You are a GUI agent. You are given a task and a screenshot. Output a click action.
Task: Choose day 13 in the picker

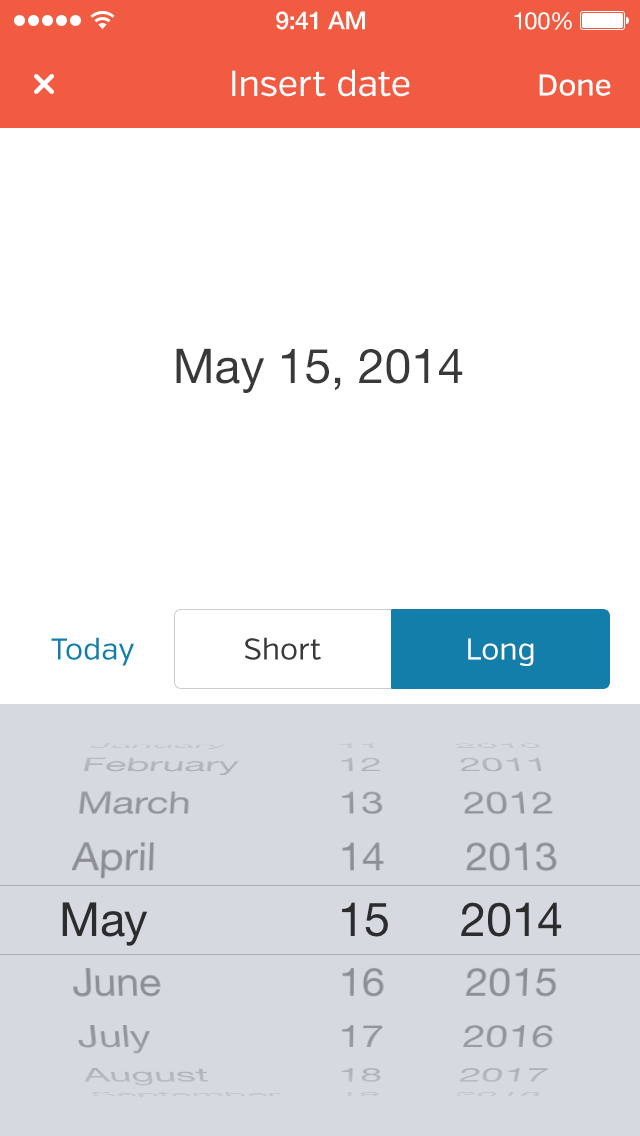pyautogui.click(x=362, y=803)
